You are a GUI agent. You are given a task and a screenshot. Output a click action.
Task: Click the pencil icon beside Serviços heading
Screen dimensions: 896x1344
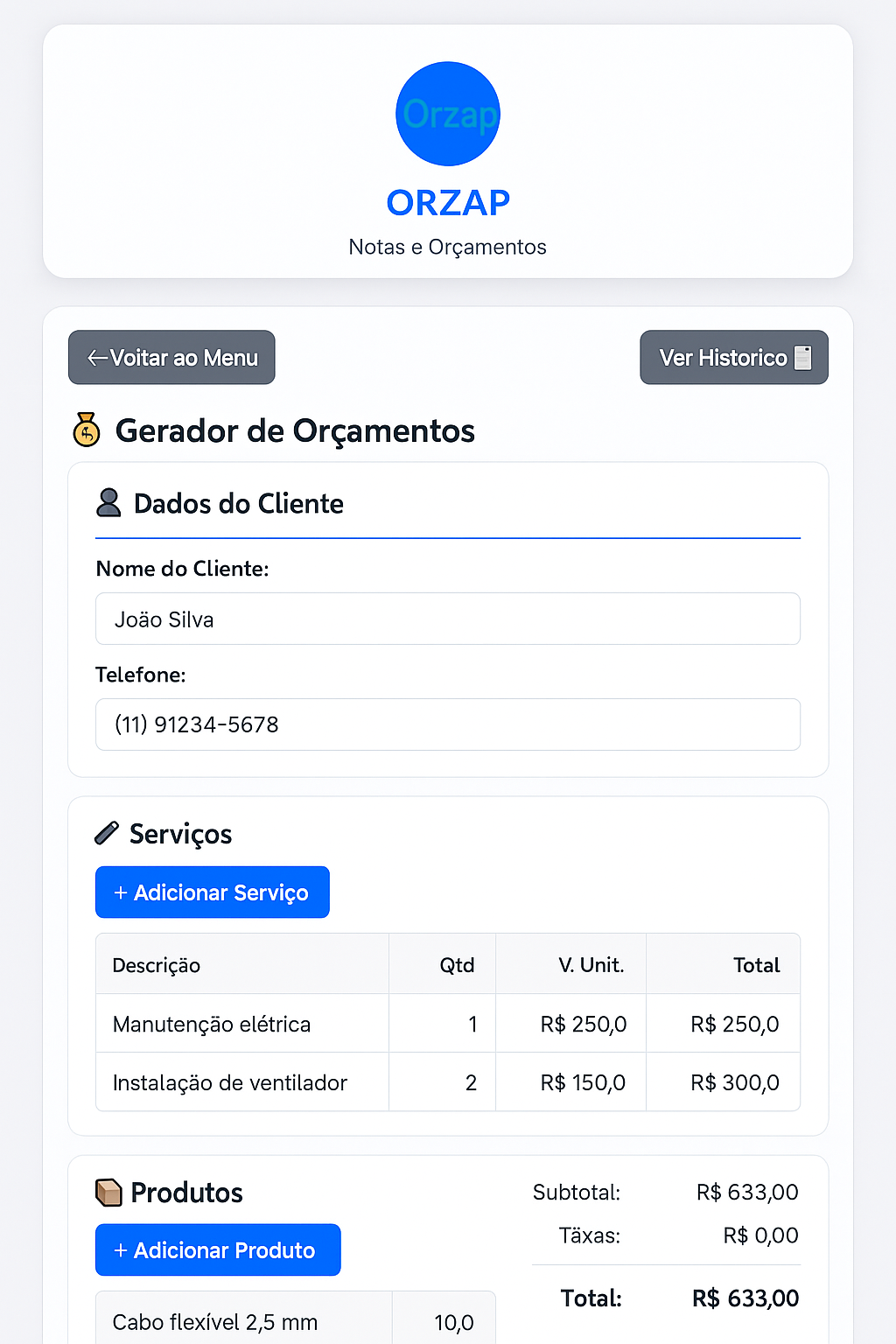(108, 833)
